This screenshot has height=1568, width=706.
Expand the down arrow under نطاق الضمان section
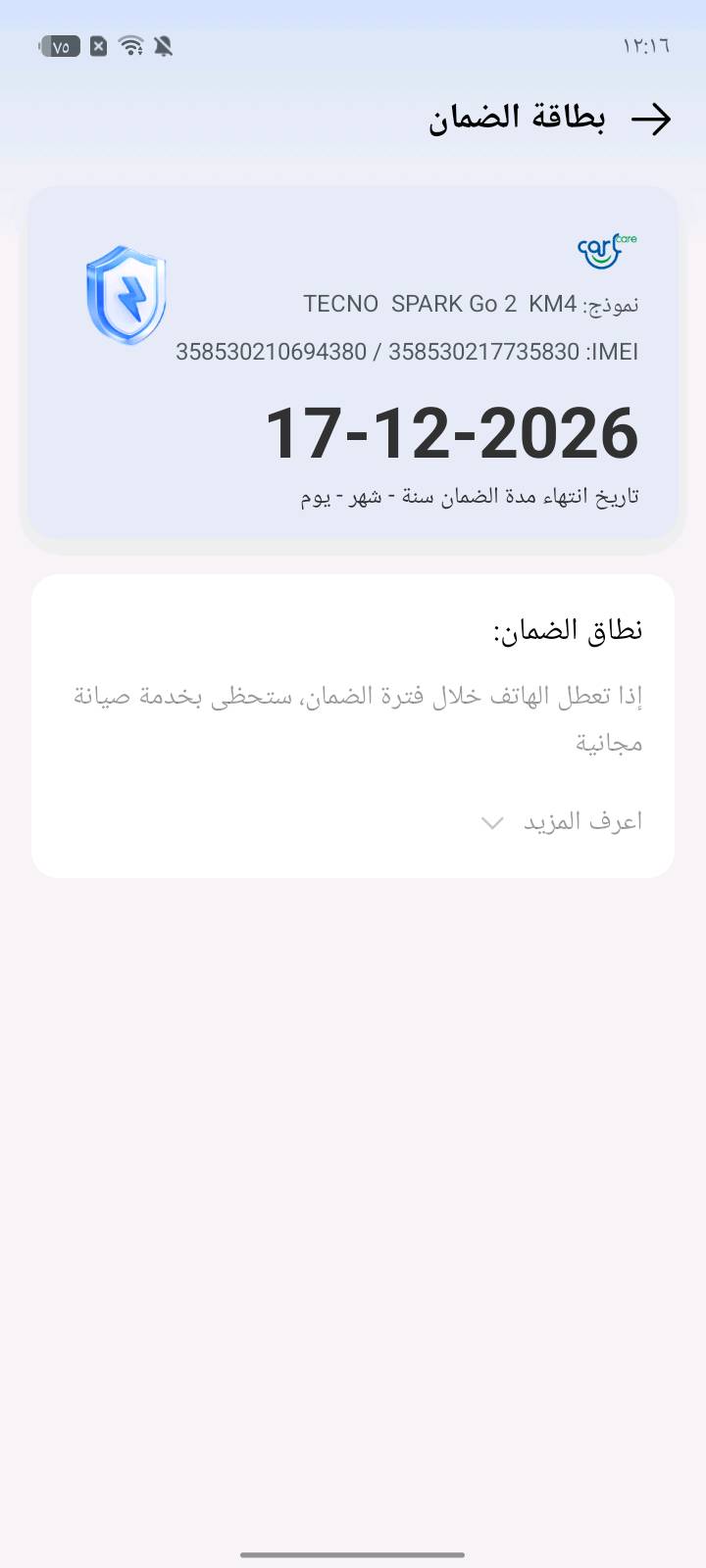point(493,822)
